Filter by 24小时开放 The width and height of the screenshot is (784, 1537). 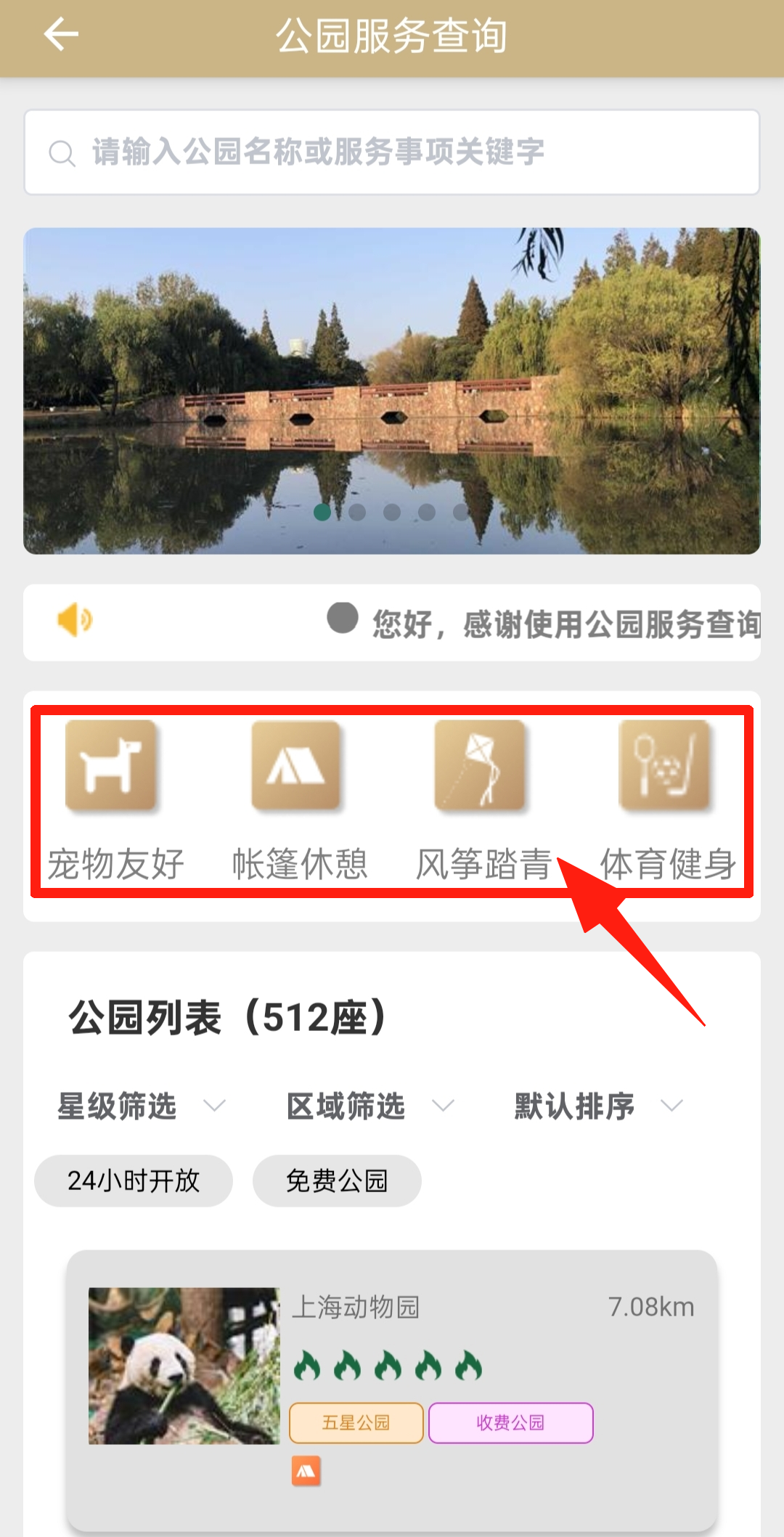(134, 1181)
